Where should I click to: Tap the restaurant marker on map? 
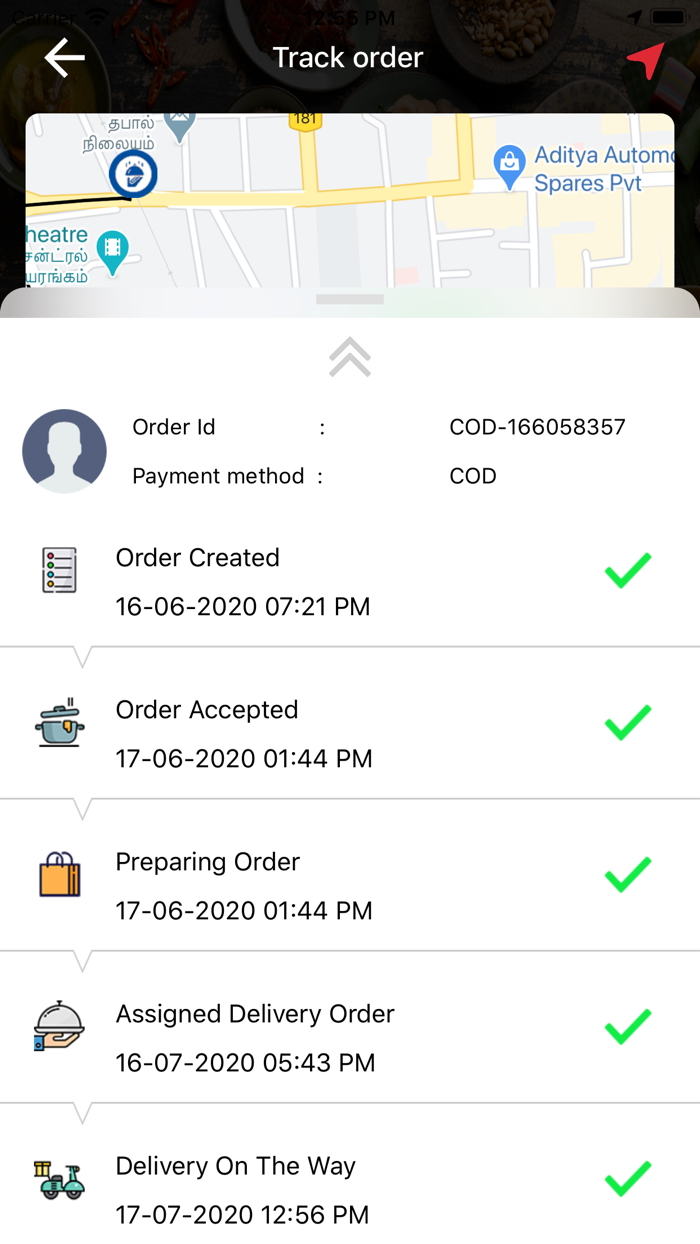pos(133,175)
